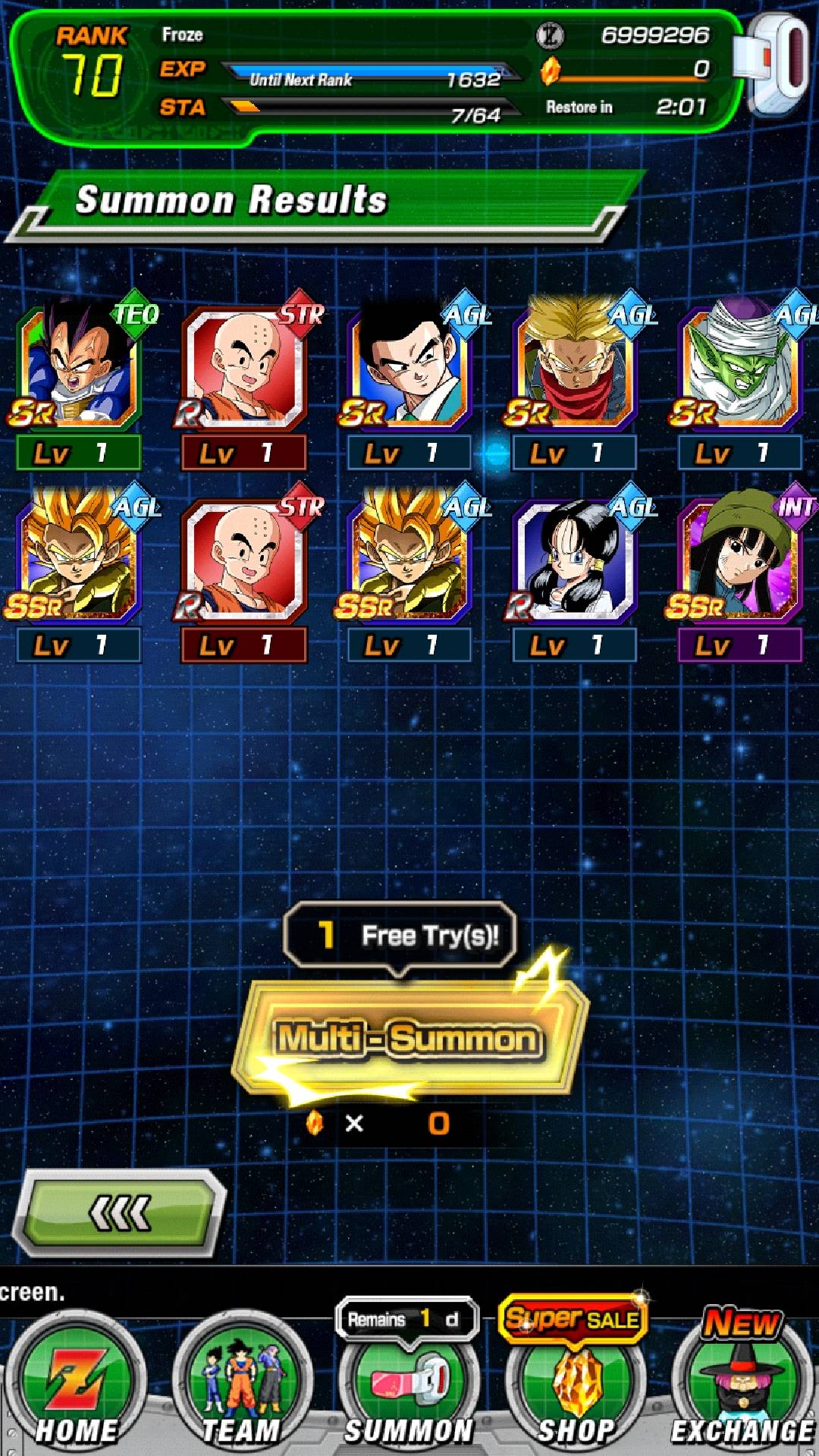Go to the Home tab
Screen dimensions: 819x1456
pyautogui.click(x=76, y=1388)
